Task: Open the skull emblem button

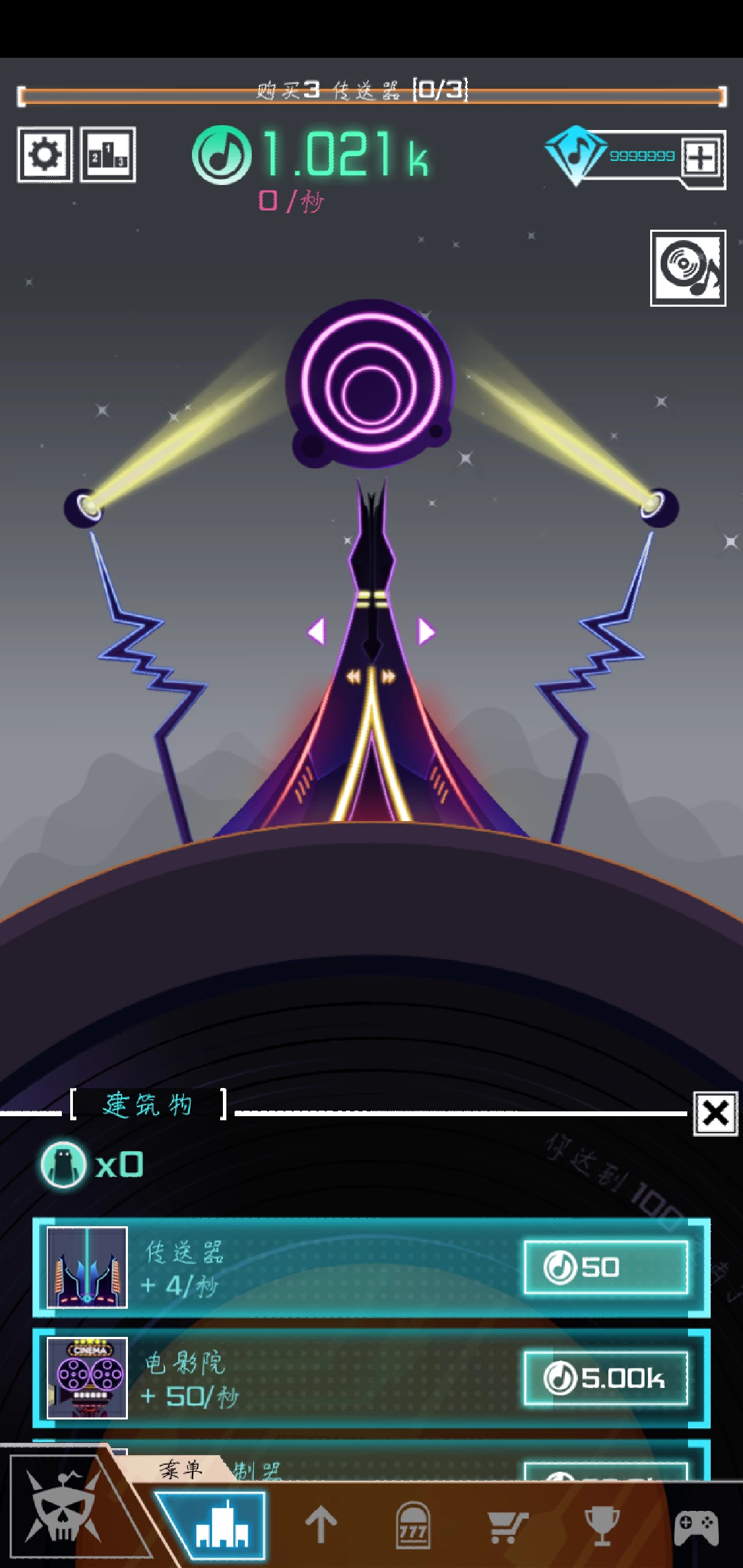Action: pyautogui.click(x=62, y=1506)
